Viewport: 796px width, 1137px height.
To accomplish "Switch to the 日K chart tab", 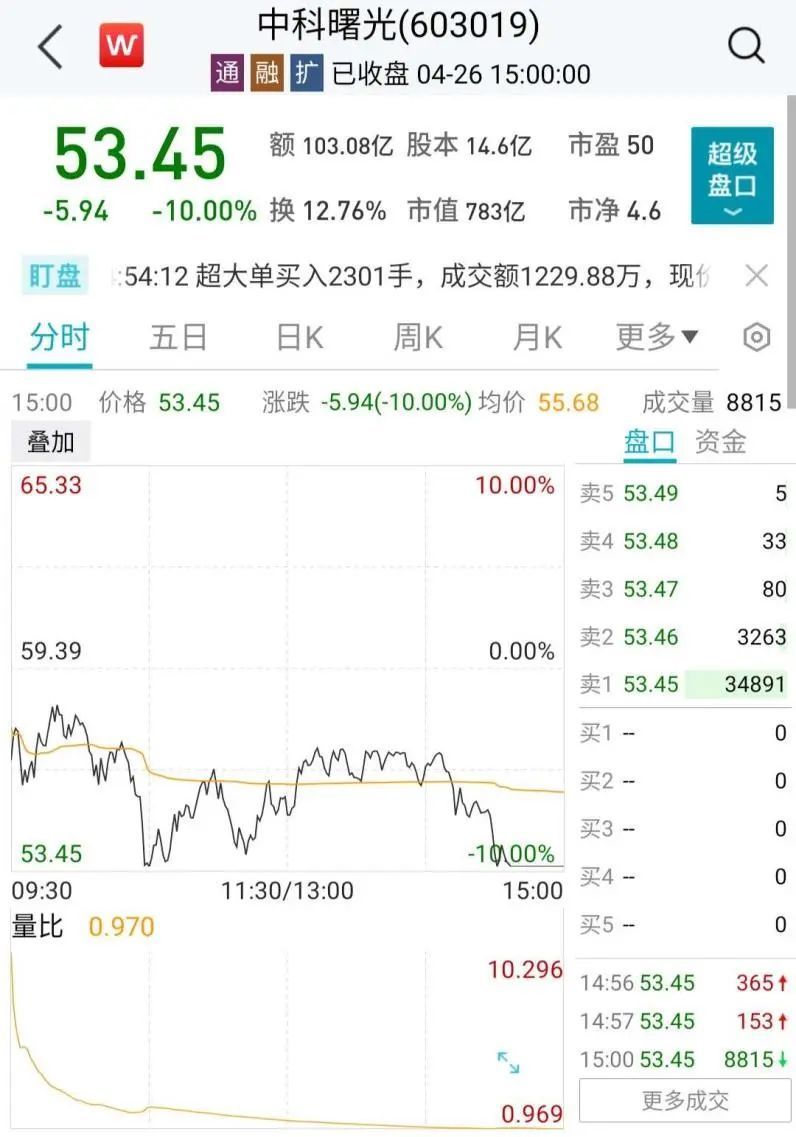I will [300, 338].
